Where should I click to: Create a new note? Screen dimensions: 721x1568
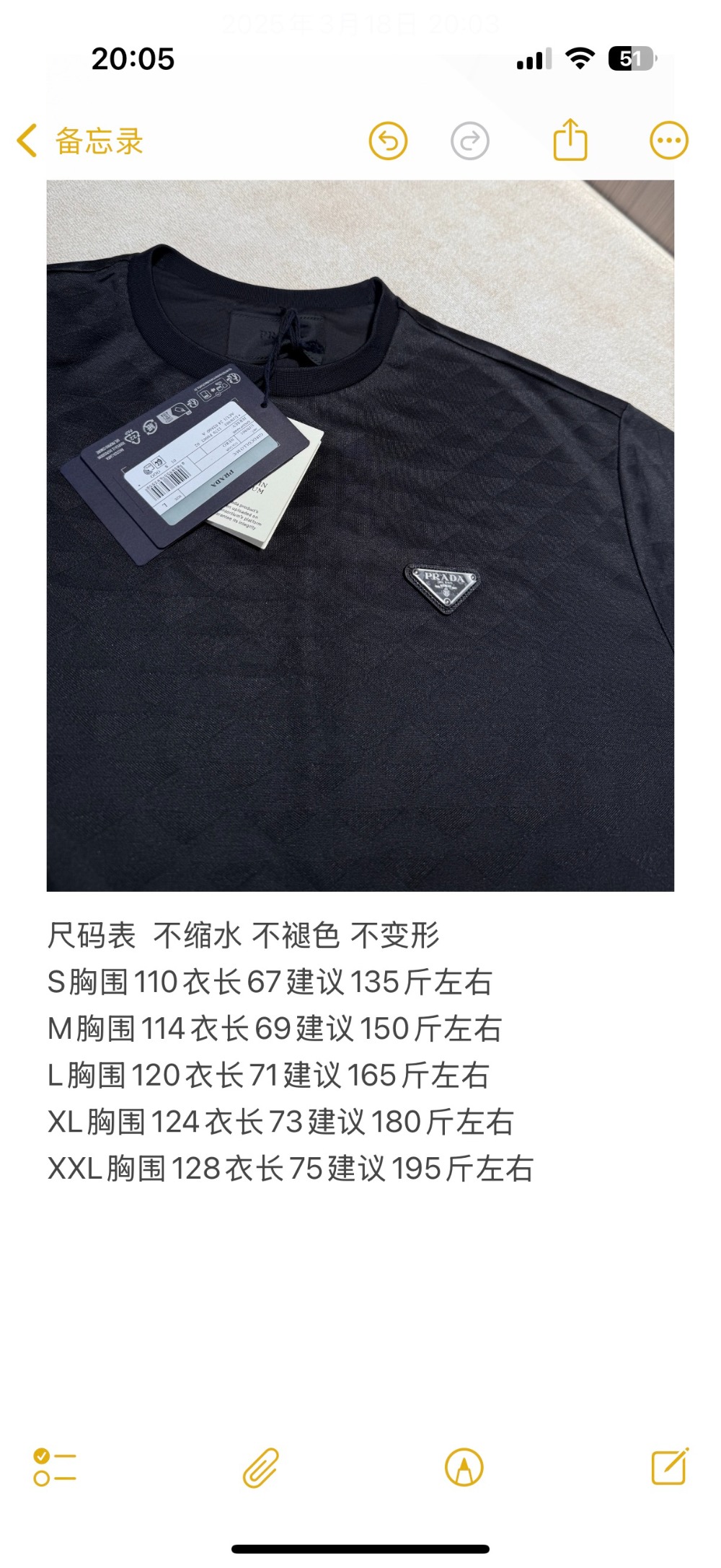click(x=670, y=1466)
